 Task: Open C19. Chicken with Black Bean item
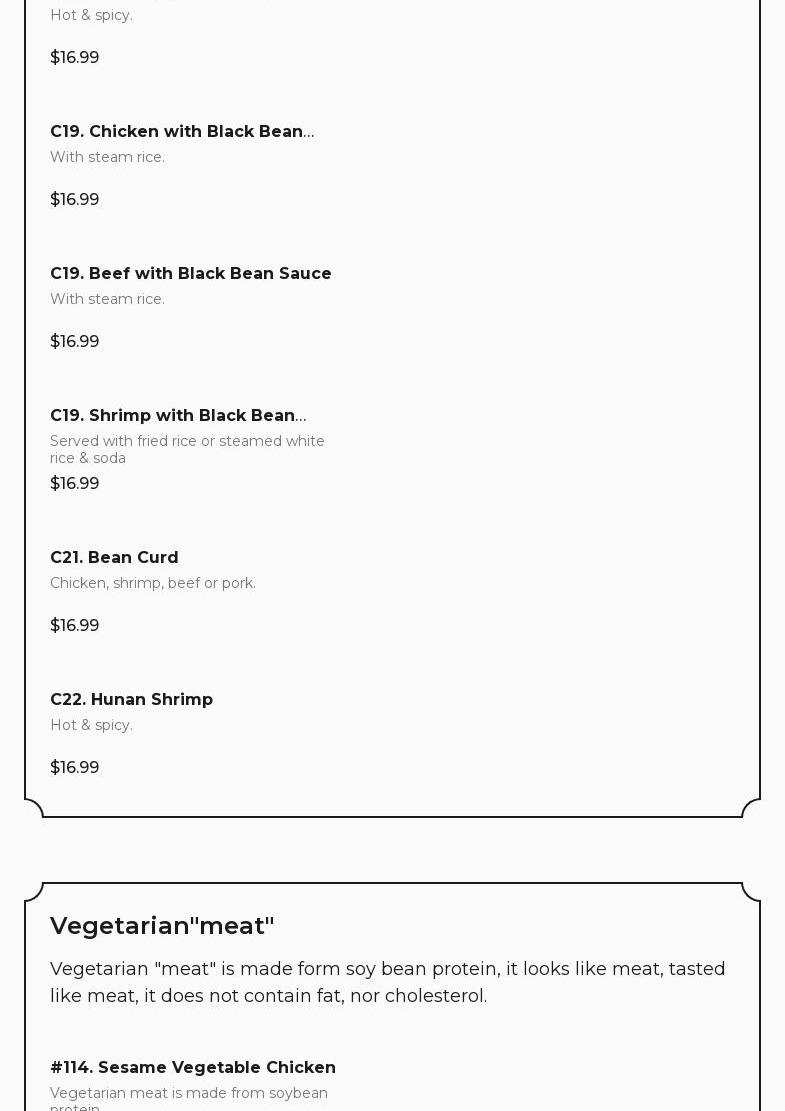(182, 132)
